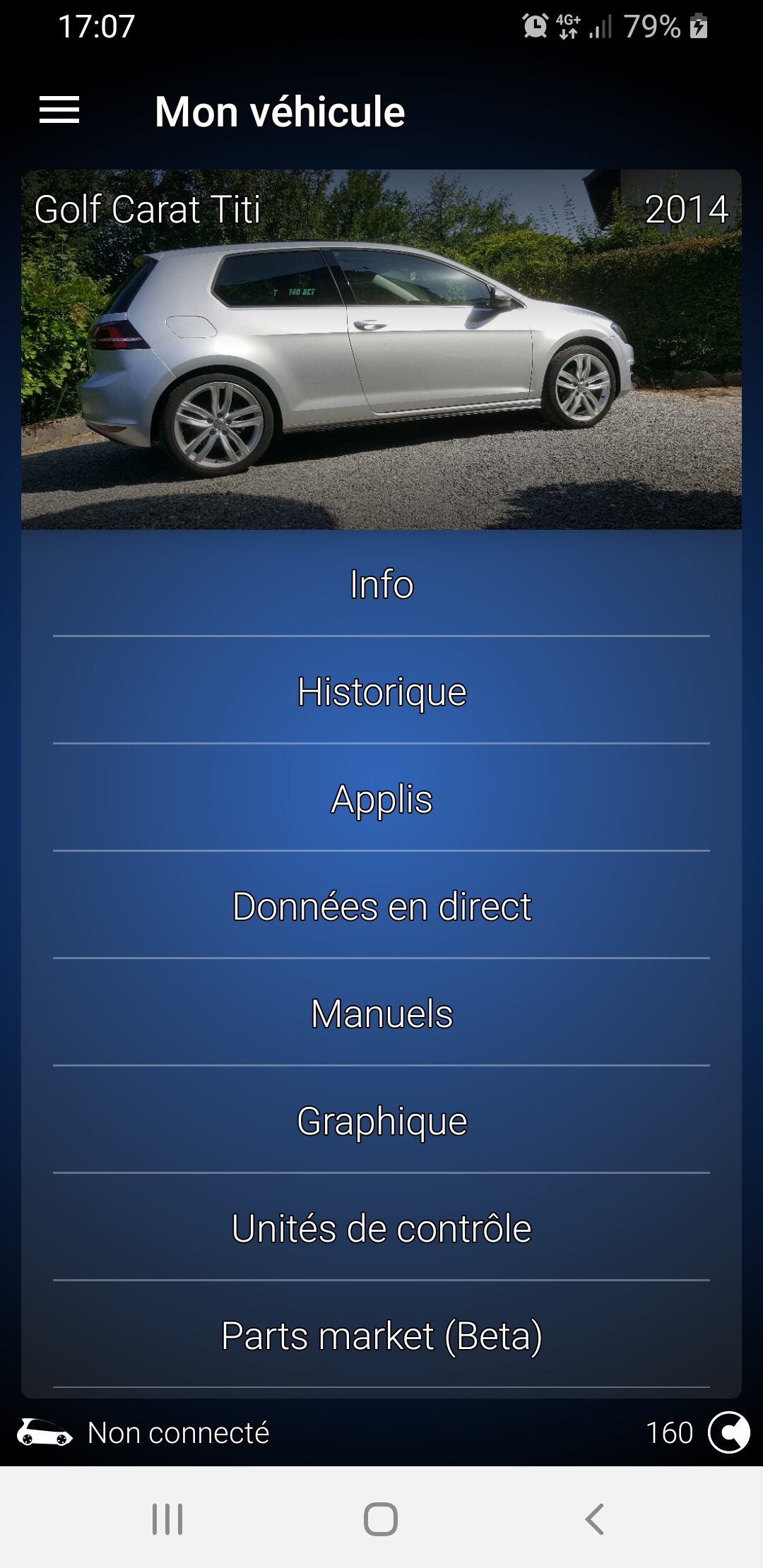Go back with the system back button
This screenshot has width=763, height=1568.
595,1519
